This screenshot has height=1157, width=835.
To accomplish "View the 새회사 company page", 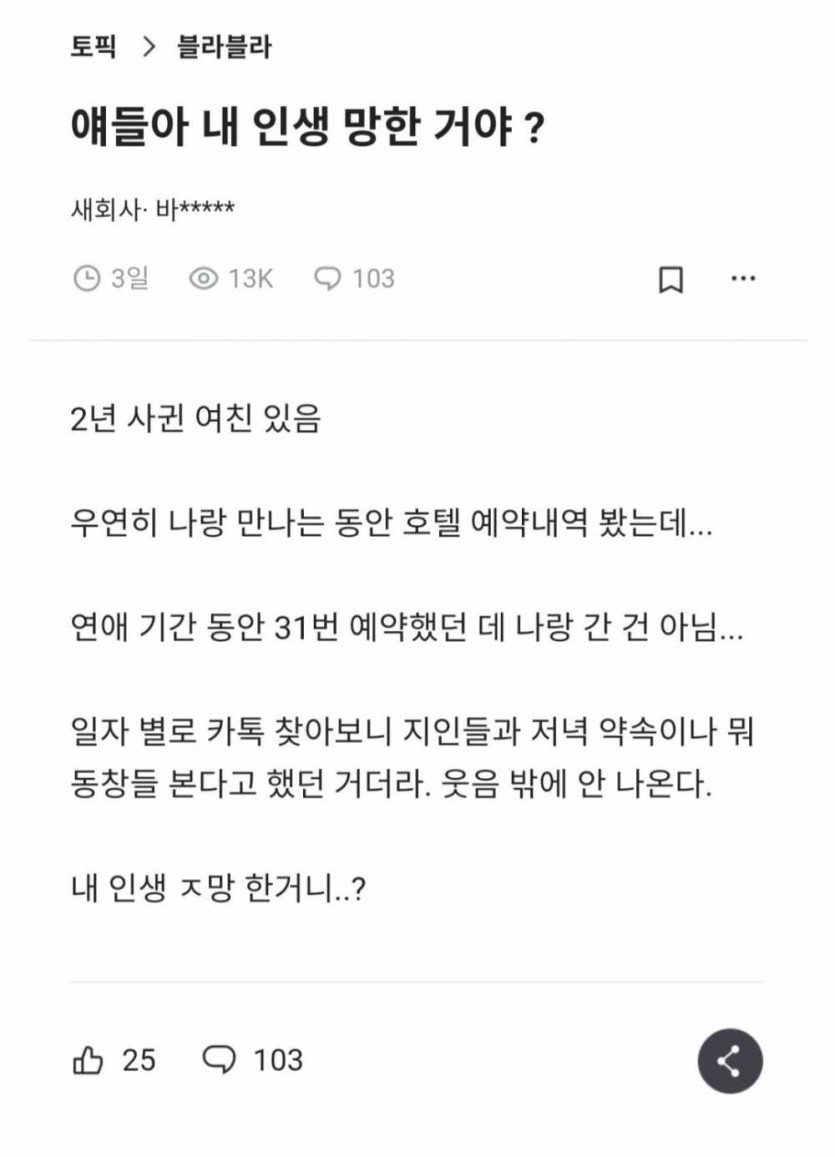I will tap(100, 211).
